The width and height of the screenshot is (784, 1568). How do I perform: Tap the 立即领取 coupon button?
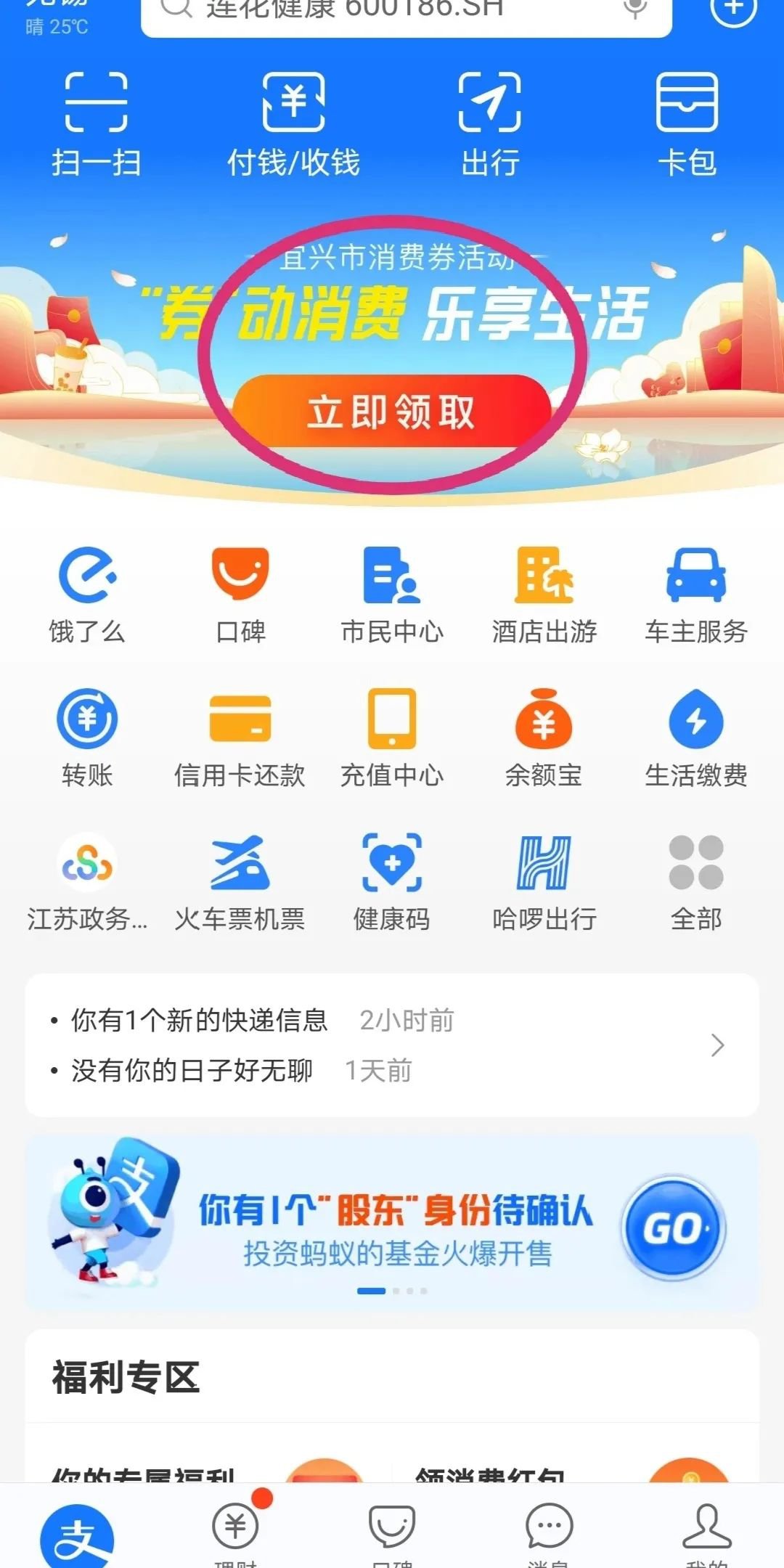click(x=391, y=412)
